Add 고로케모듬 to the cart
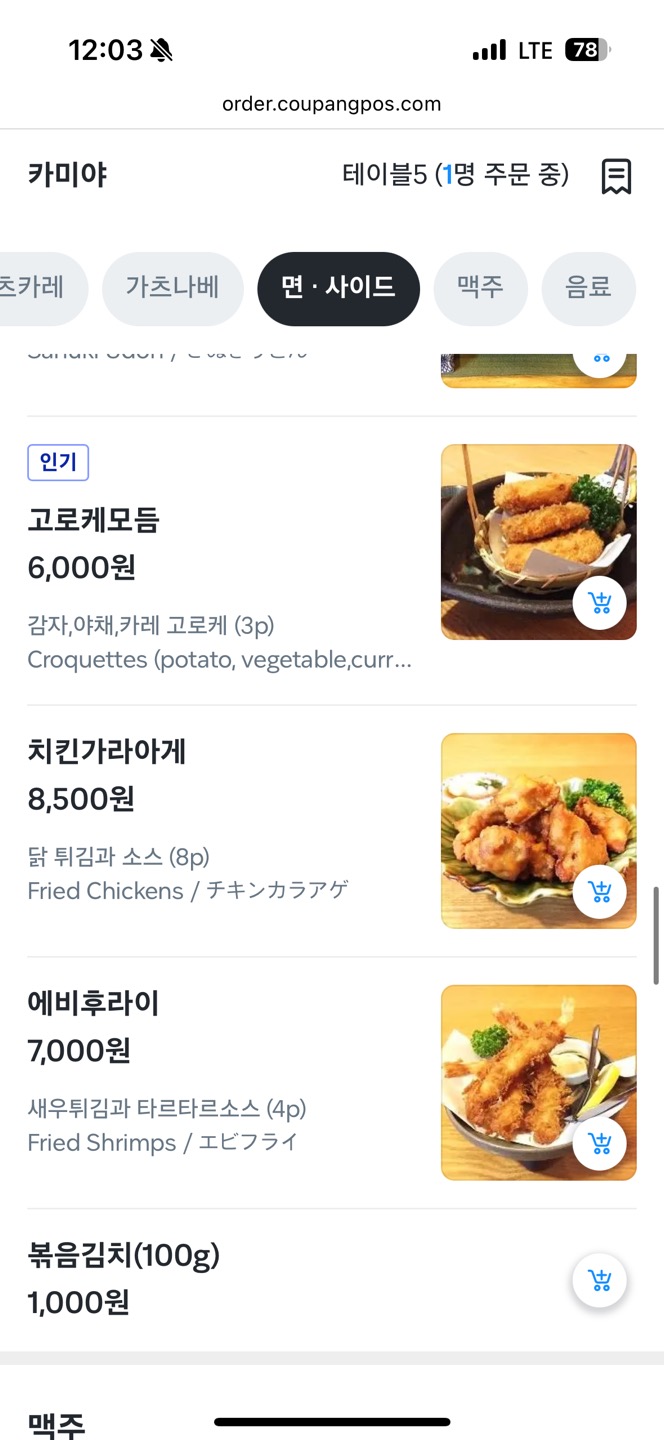 (600, 603)
